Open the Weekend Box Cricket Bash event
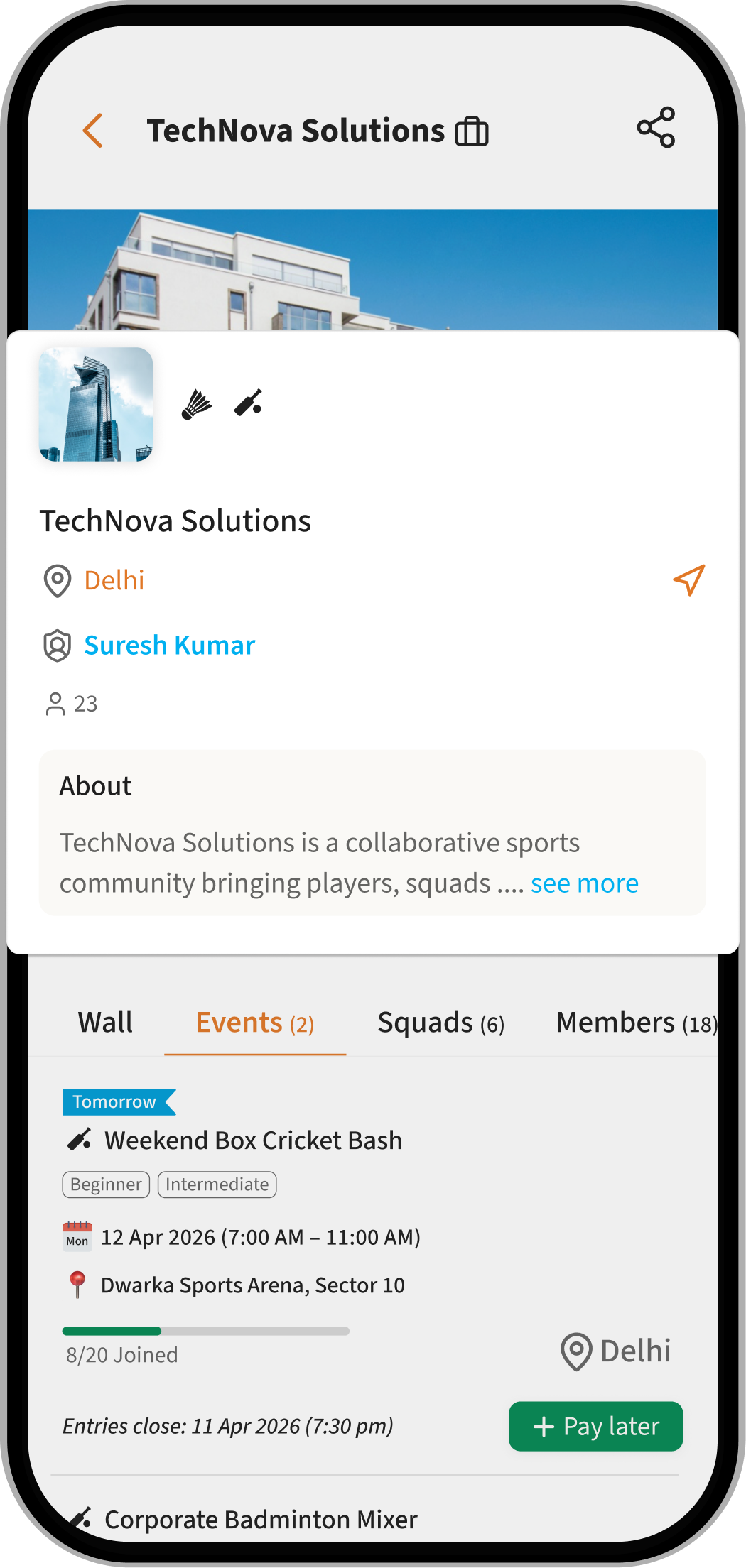This screenshot has width=746, height=1568. click(x=253, y=1140)
